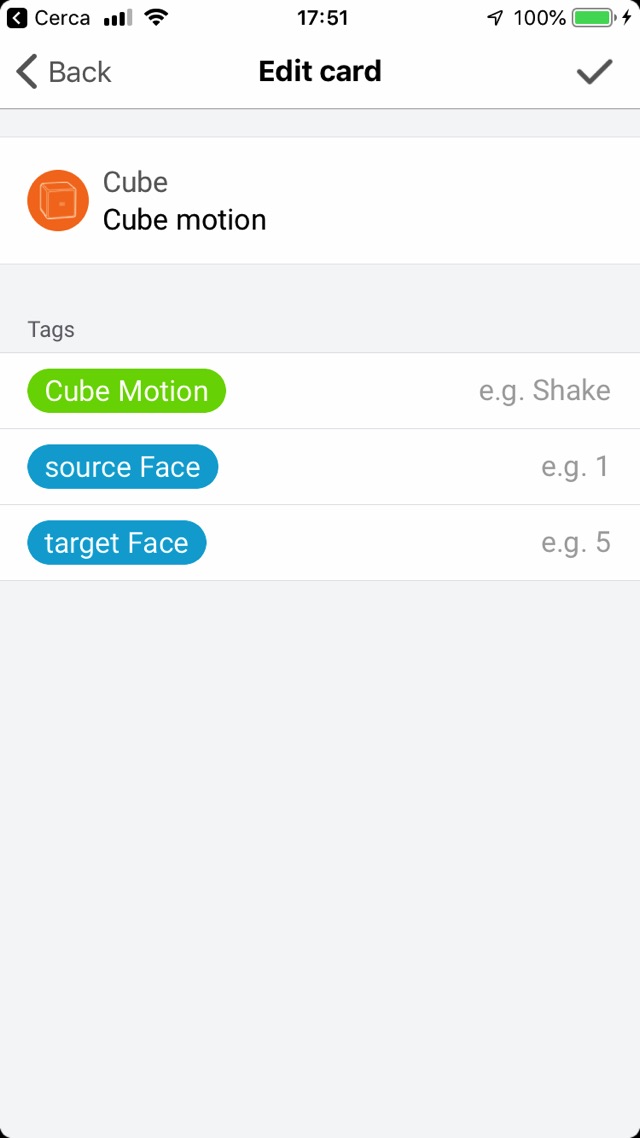Select the target Face tag chip

[116, 543]
